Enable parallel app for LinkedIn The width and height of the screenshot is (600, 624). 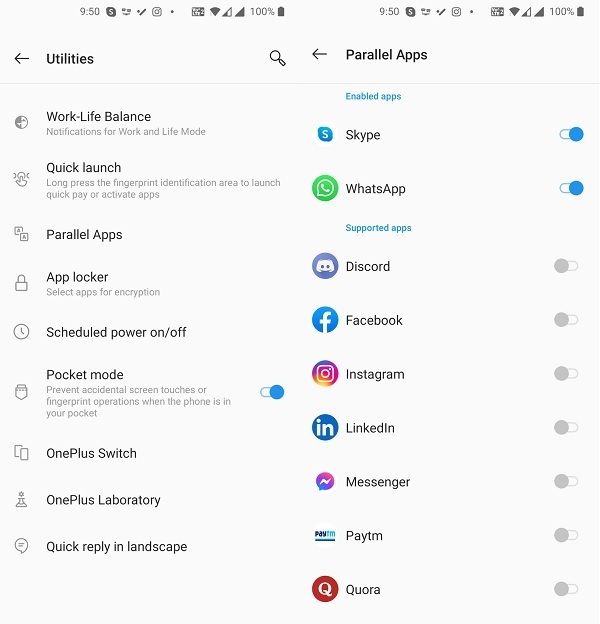566,428
